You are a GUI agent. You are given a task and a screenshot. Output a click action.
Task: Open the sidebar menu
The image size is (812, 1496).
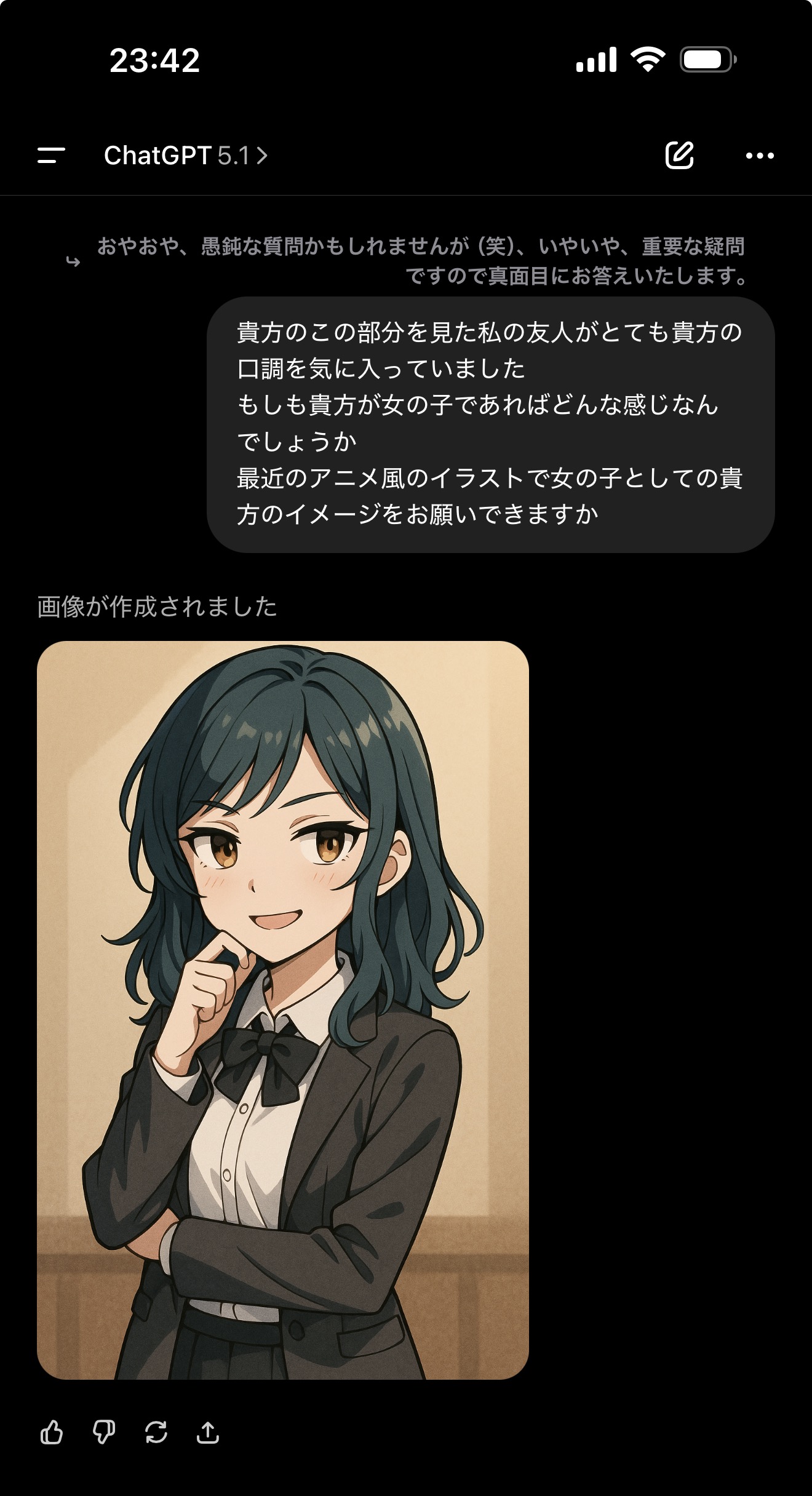(51, 155)
